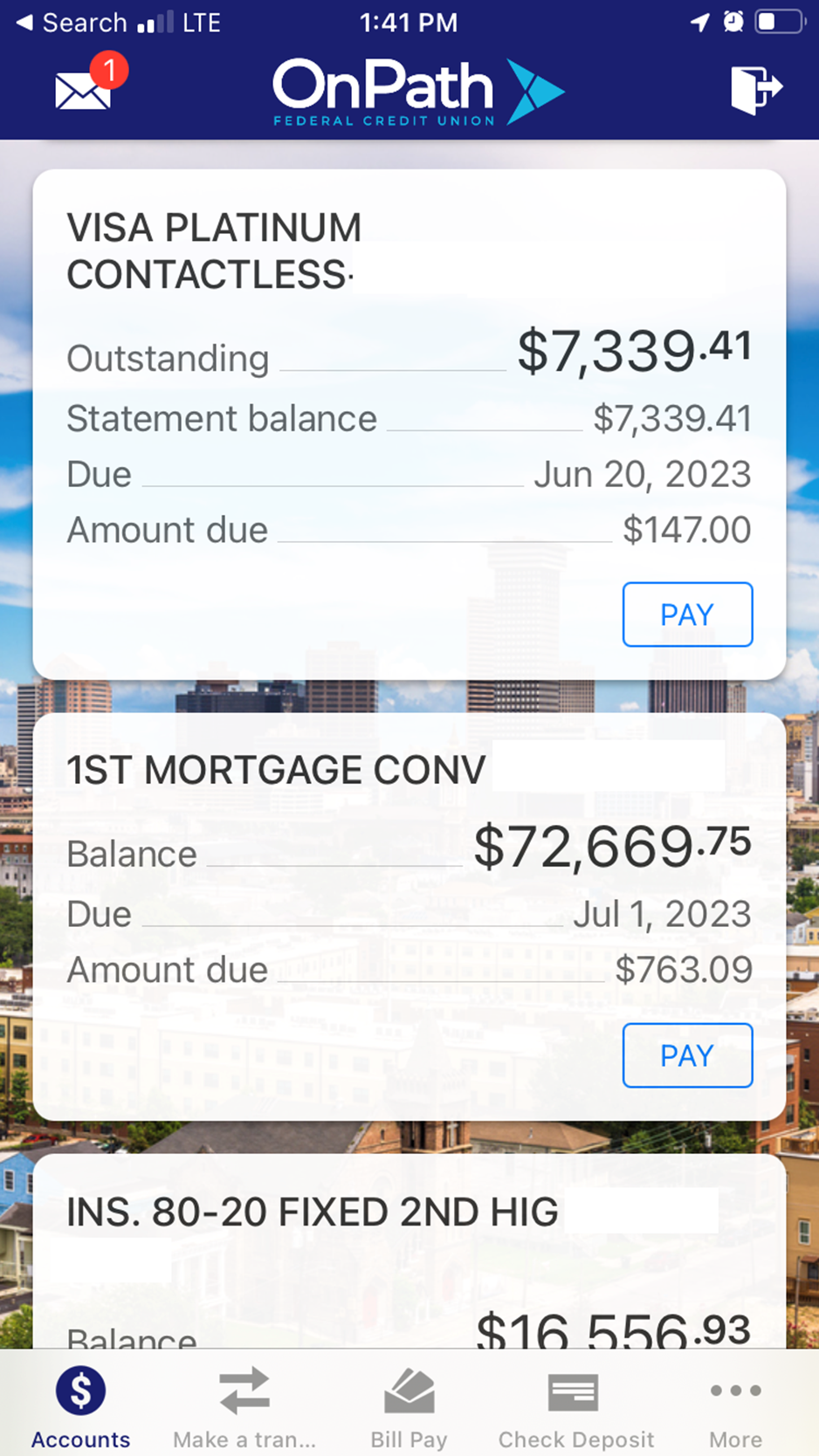View 1st Mortgage Conv account details
Screen dimensions: 819x1456
276,771
